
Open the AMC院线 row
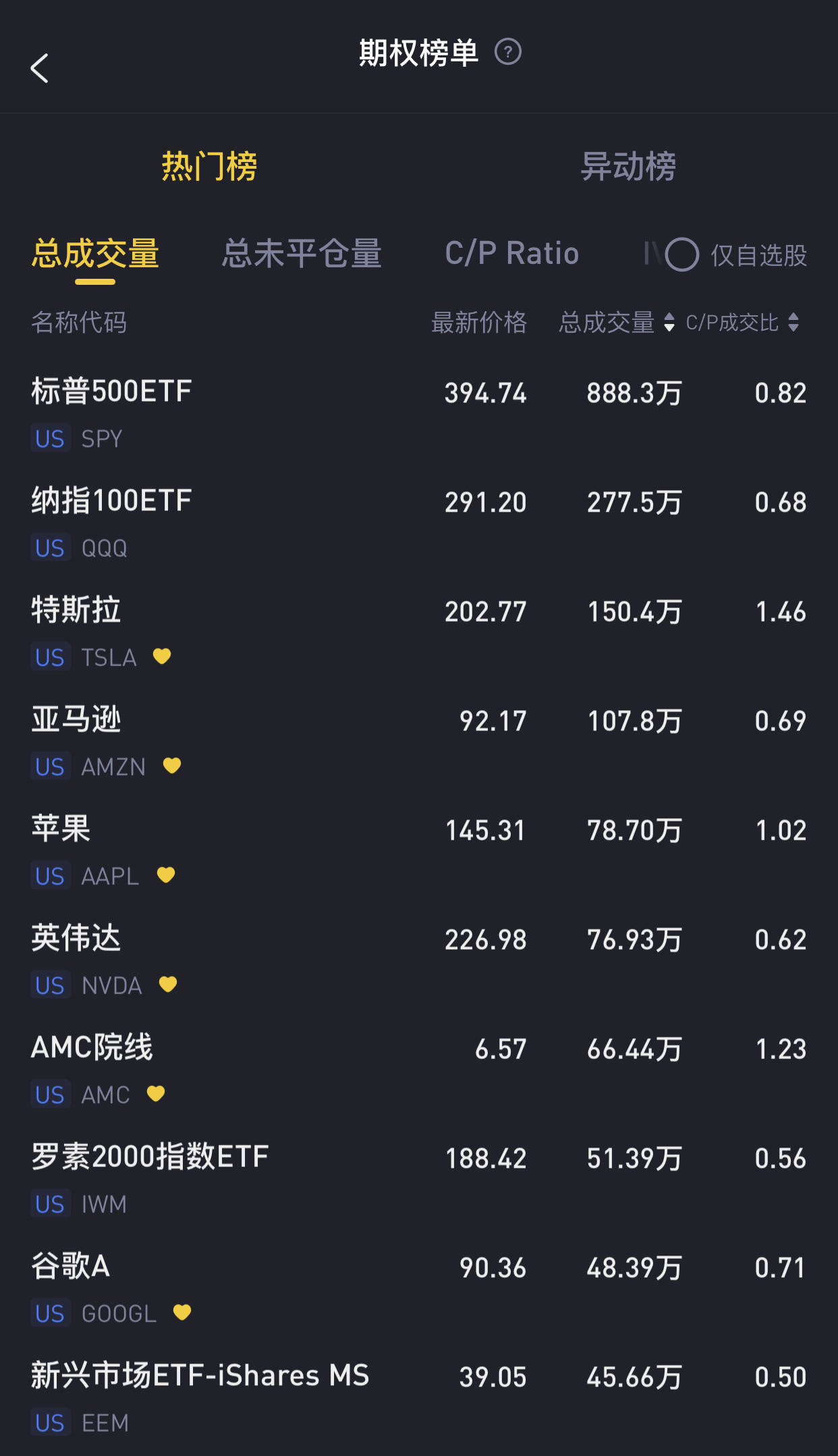tap(419, 1070)
